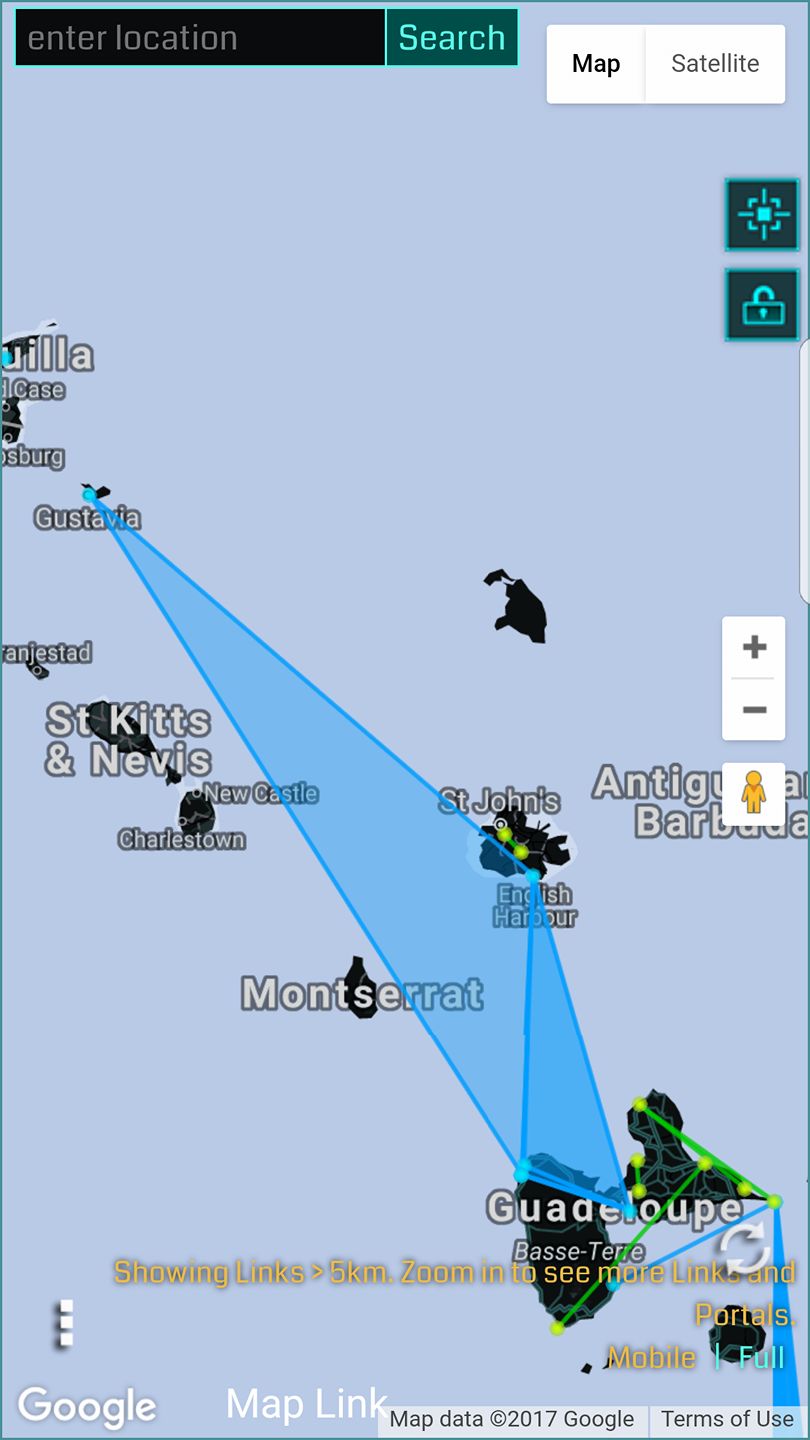
Task: Refresh the map data
Action: pos(745,1248)
